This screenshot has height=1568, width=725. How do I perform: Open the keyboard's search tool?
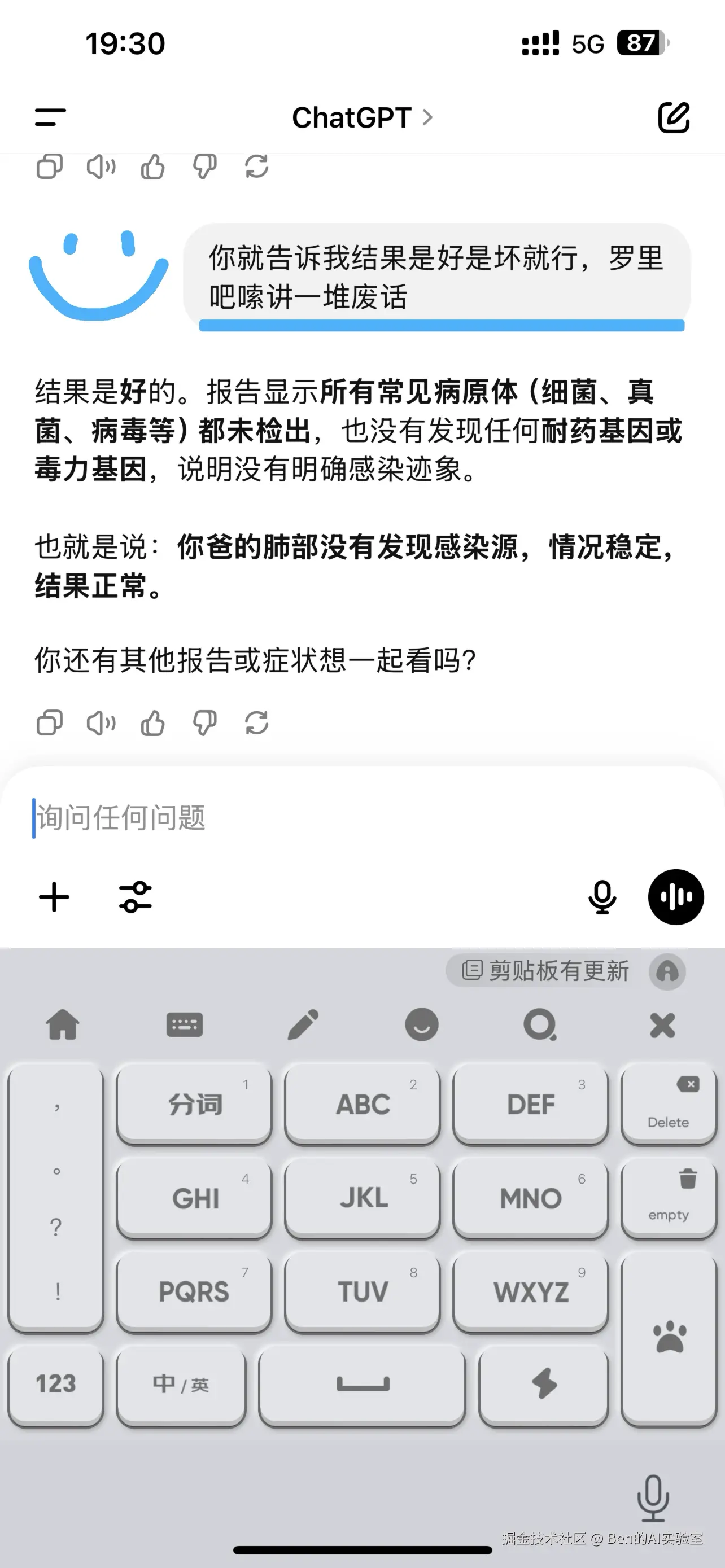click(x=540, y=1025)
